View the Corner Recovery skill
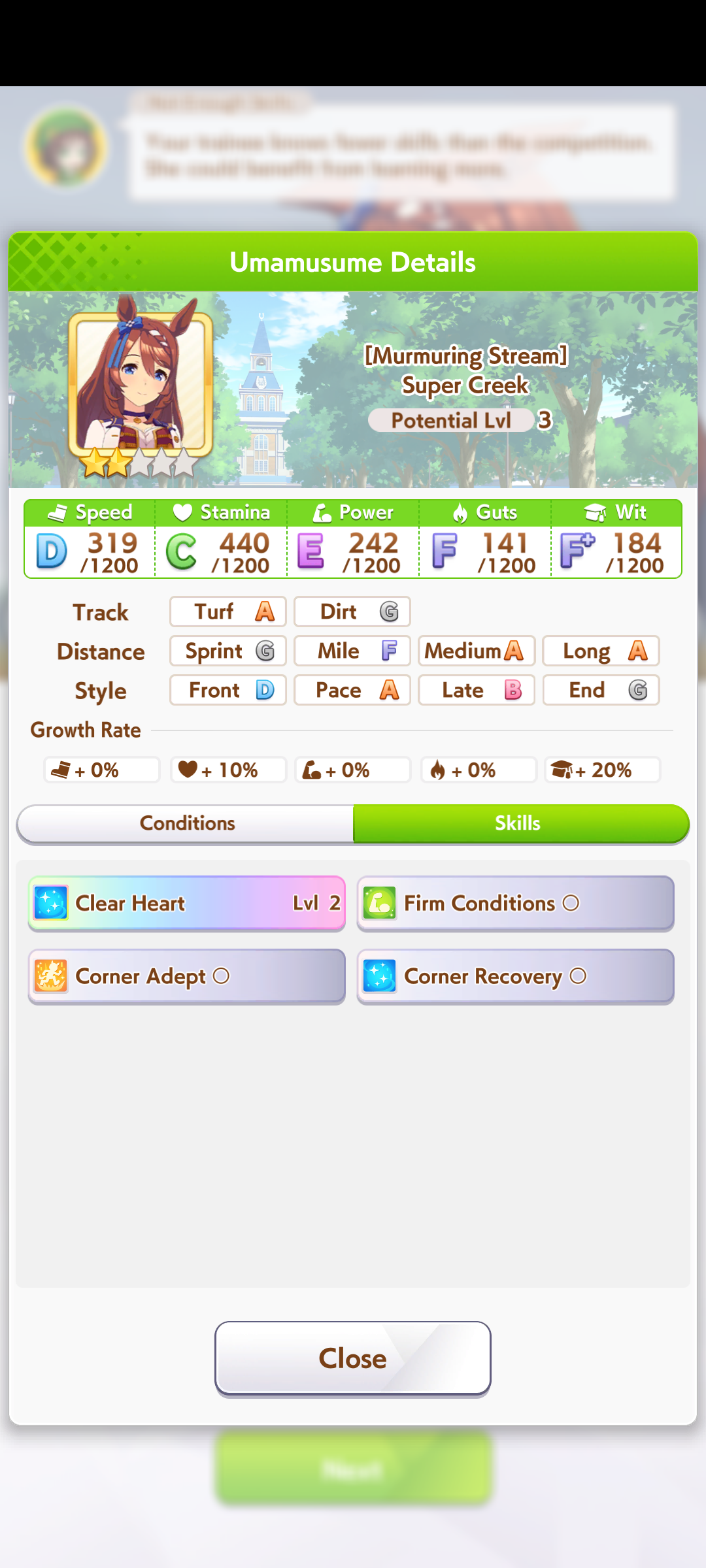706x1568 pixels. click(515, 976)
